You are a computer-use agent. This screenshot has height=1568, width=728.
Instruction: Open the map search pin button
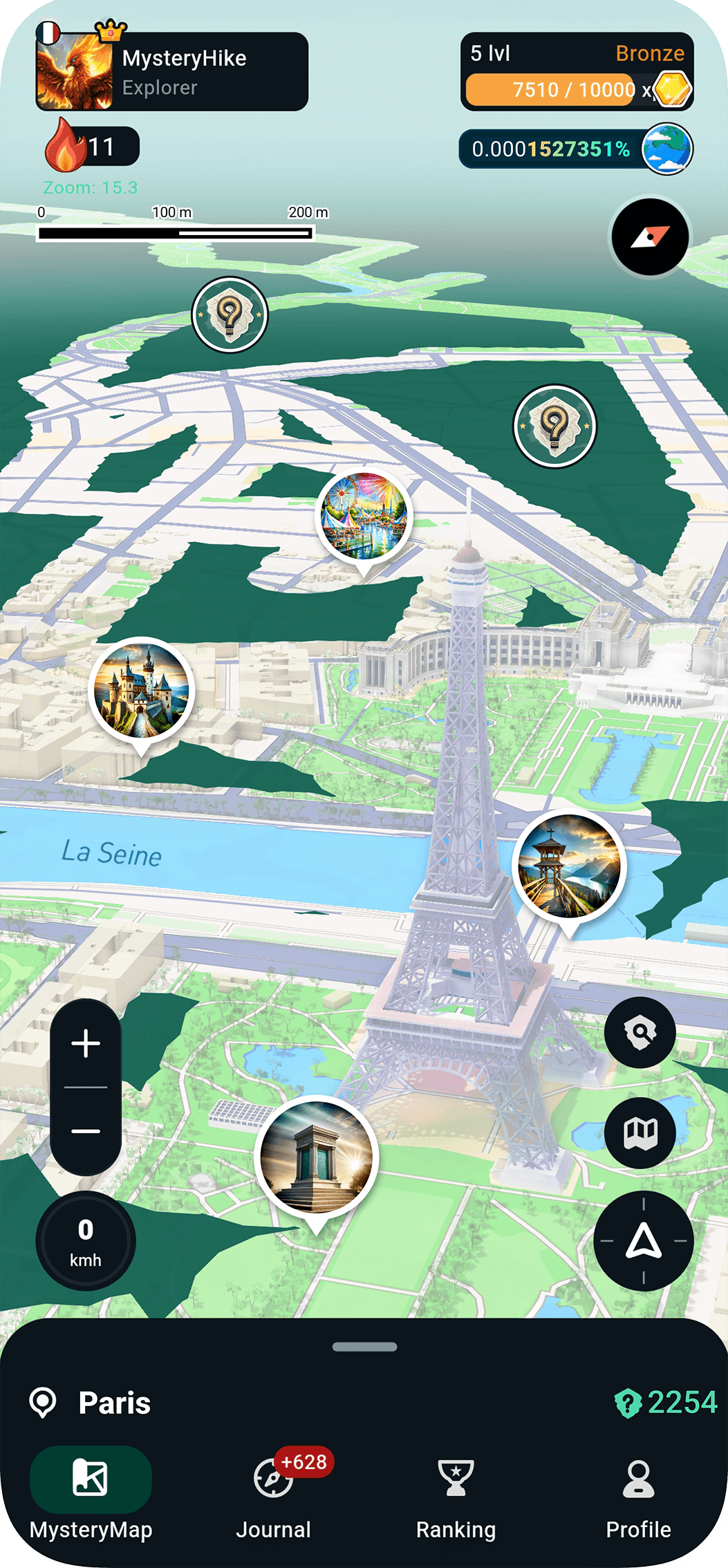point(640,1032)
